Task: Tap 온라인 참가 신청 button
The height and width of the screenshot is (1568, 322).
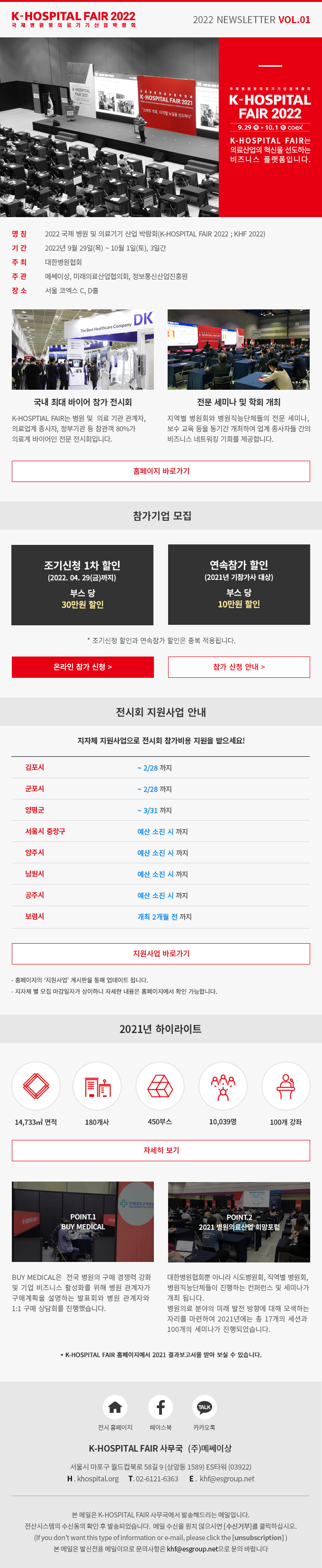Action: [82, 667]
